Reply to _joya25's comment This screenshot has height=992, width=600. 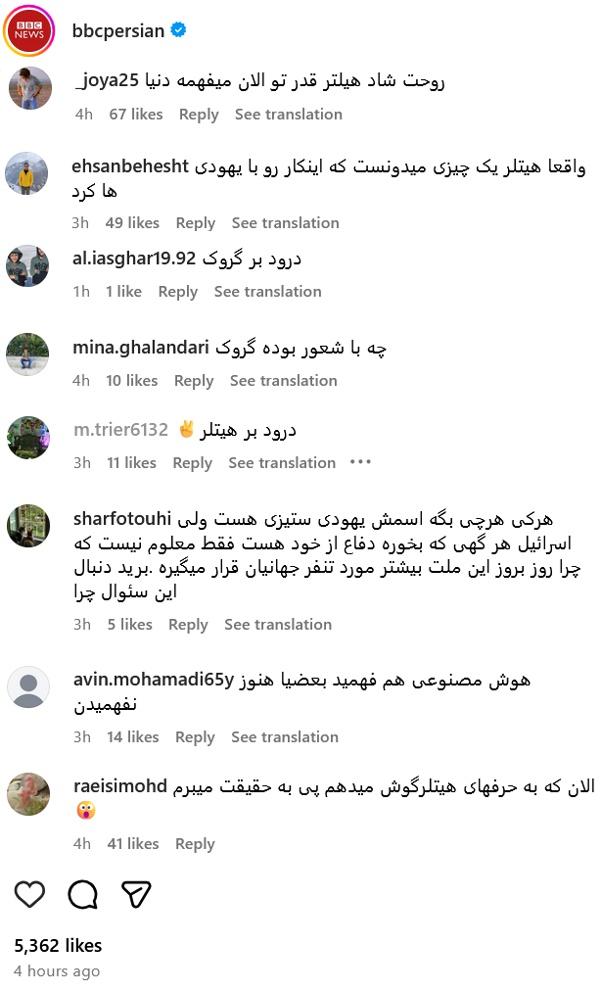click(198, 114)
